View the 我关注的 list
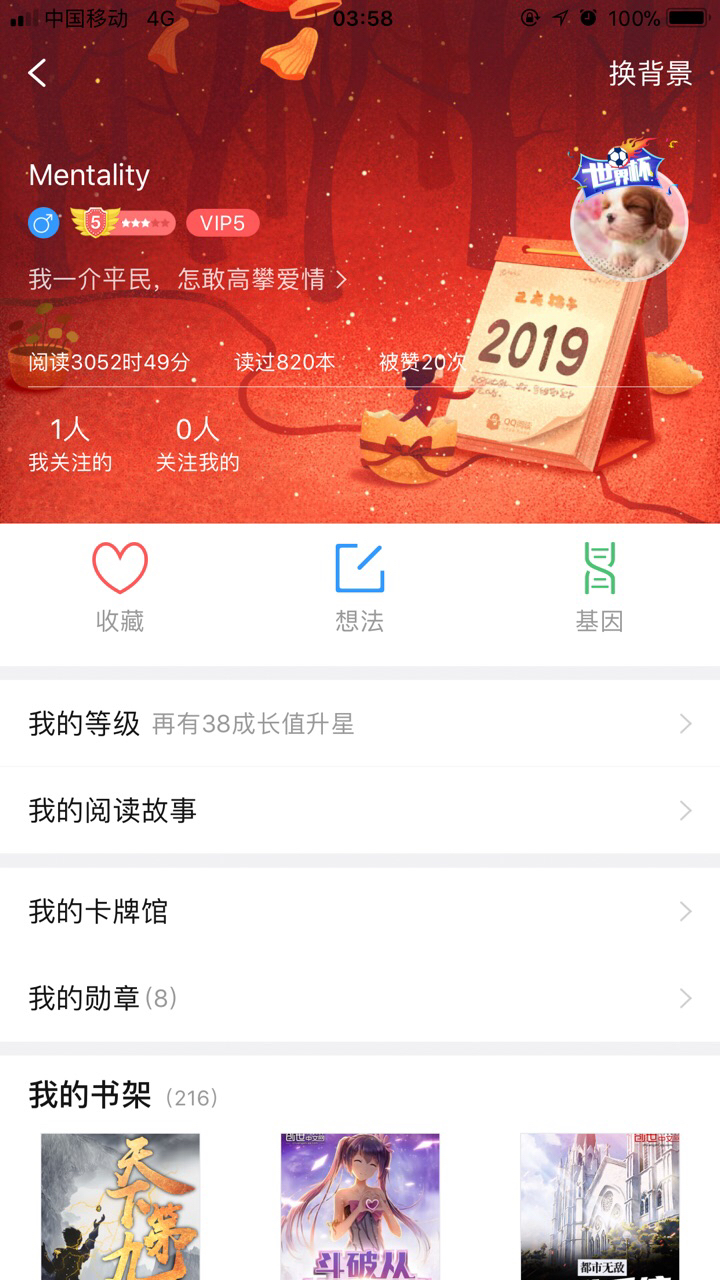Viewport: 720px width, 1280px height. click(x=70, y=445)
